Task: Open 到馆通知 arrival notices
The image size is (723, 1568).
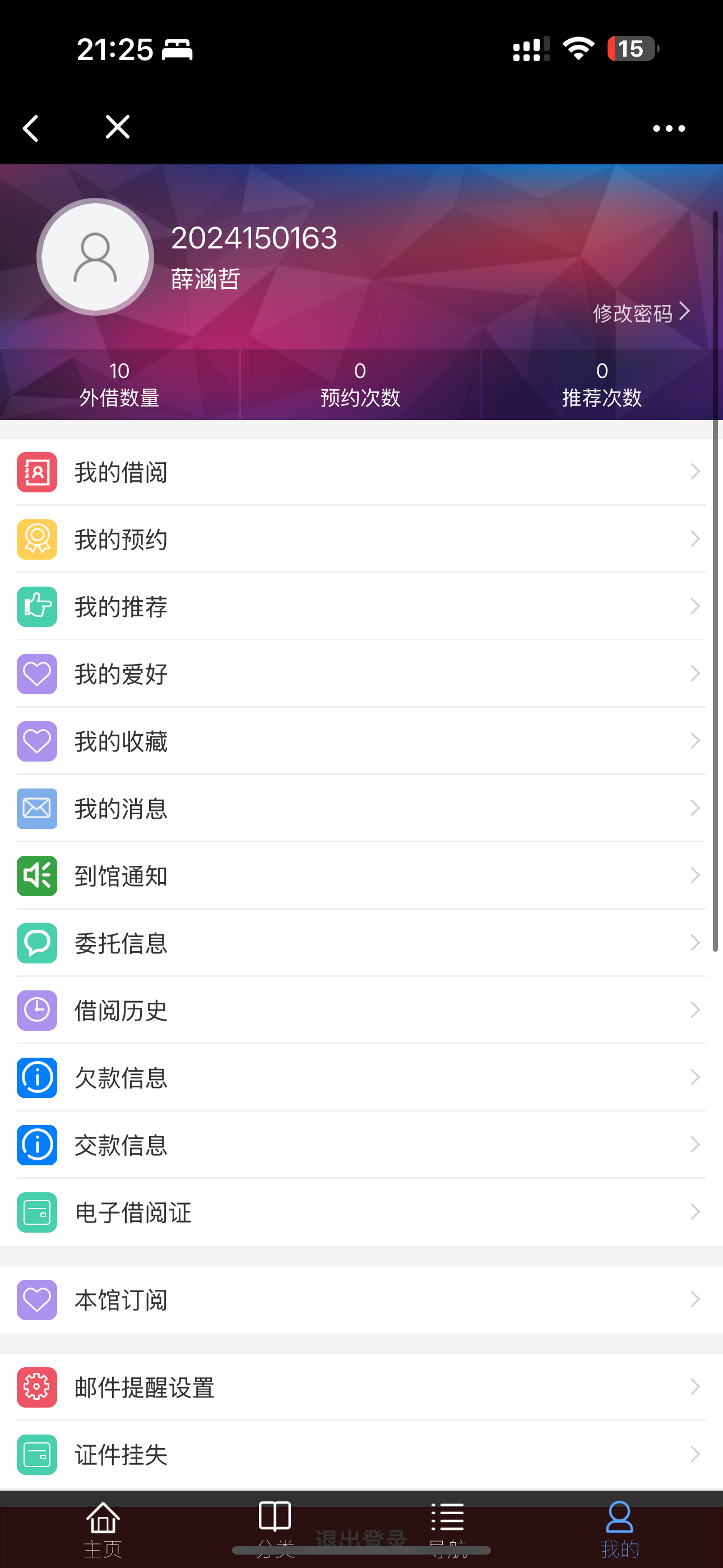Action: click(x=361, y=876)
